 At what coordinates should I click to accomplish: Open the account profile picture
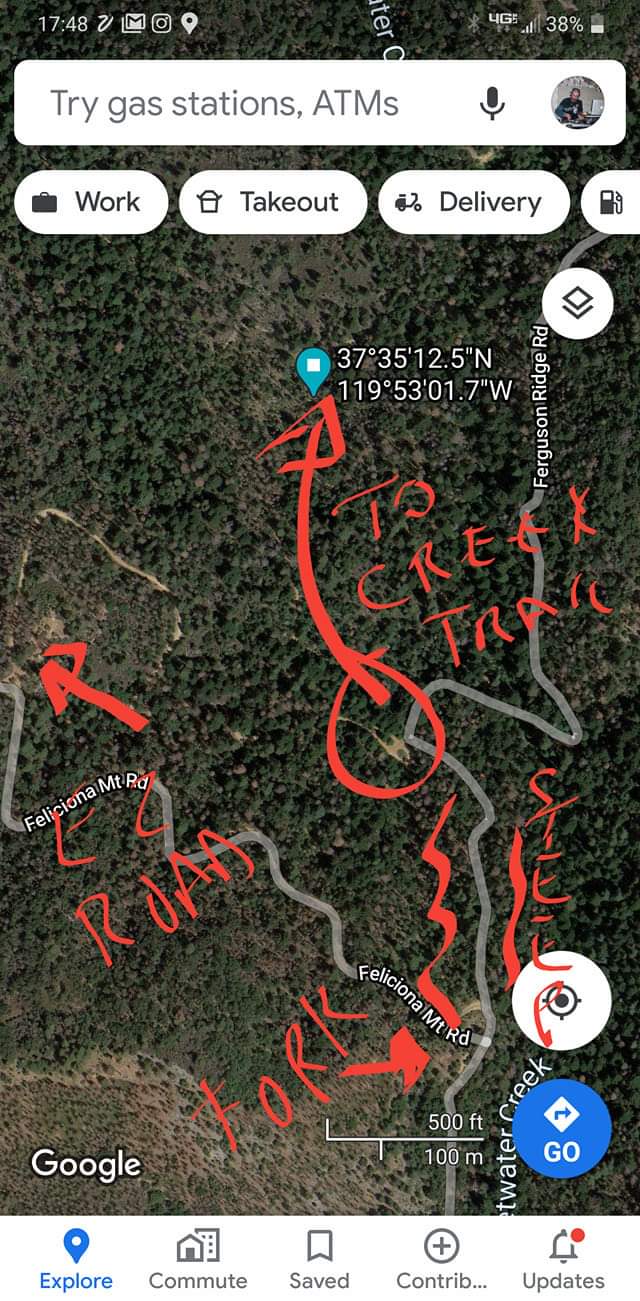pyautogui.click(x=577, y=103)
